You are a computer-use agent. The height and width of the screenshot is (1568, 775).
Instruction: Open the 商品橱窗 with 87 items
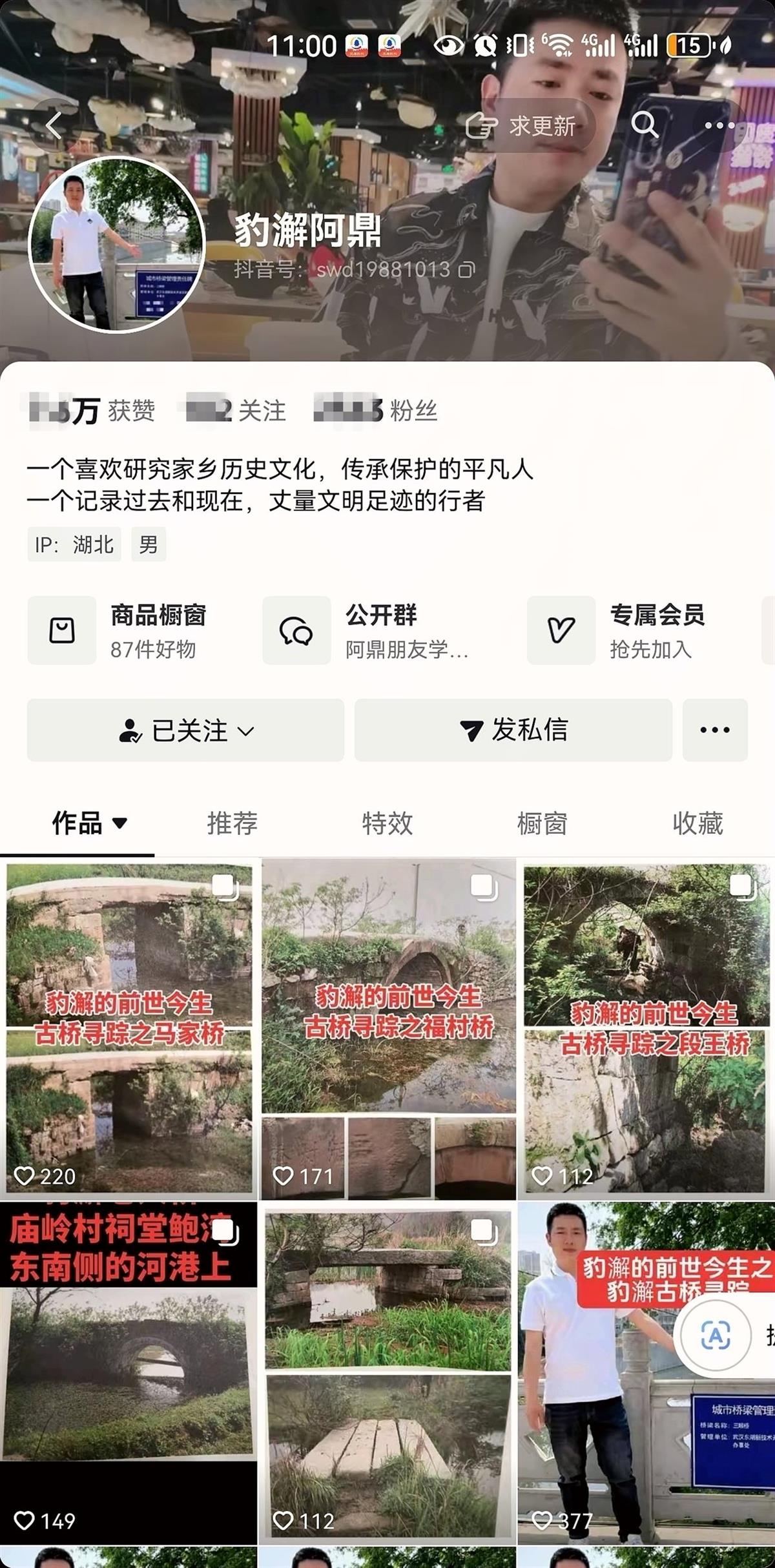click(129, 630)
